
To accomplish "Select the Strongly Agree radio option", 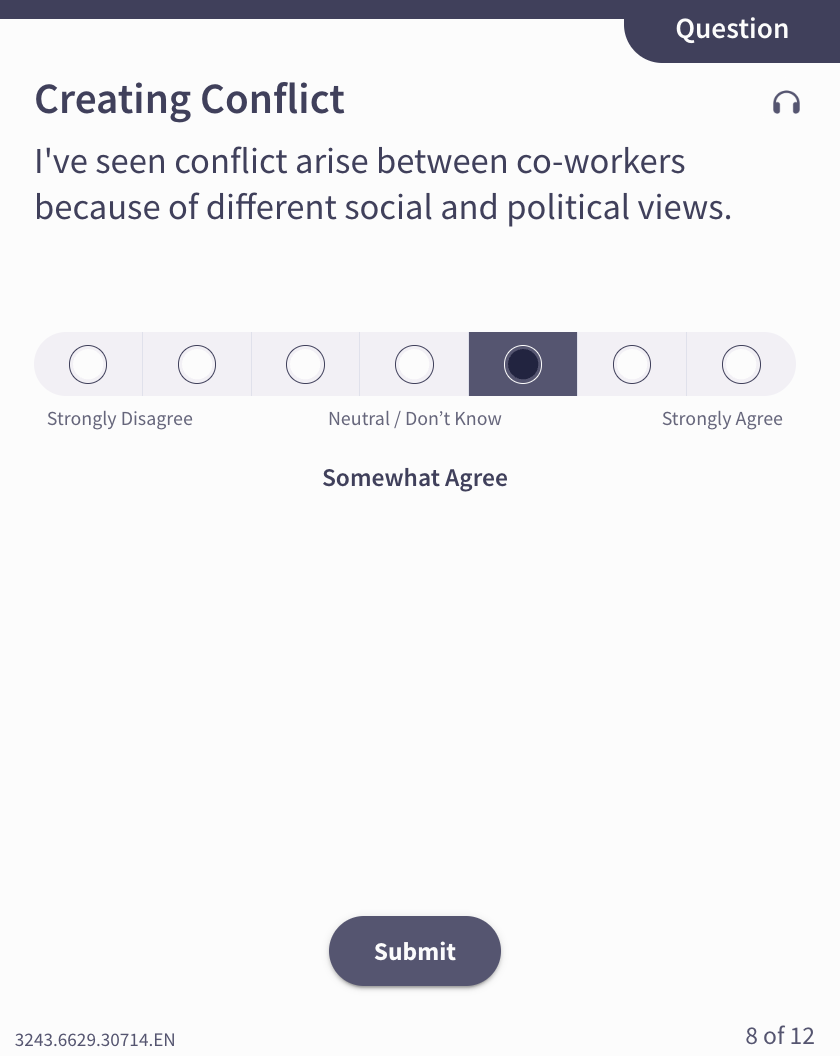I will [741, 365].
